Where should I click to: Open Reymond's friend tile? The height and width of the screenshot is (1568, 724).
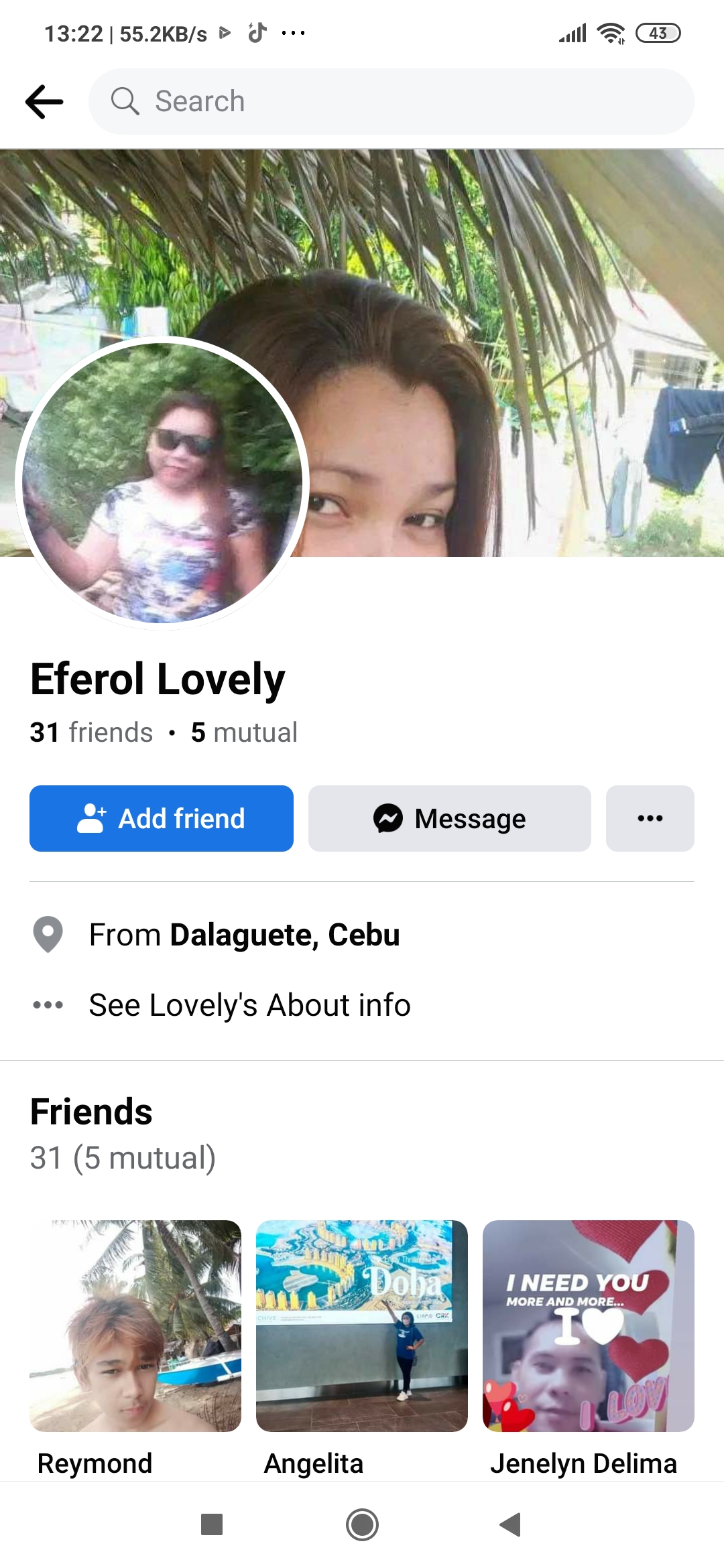(135, 1348)
